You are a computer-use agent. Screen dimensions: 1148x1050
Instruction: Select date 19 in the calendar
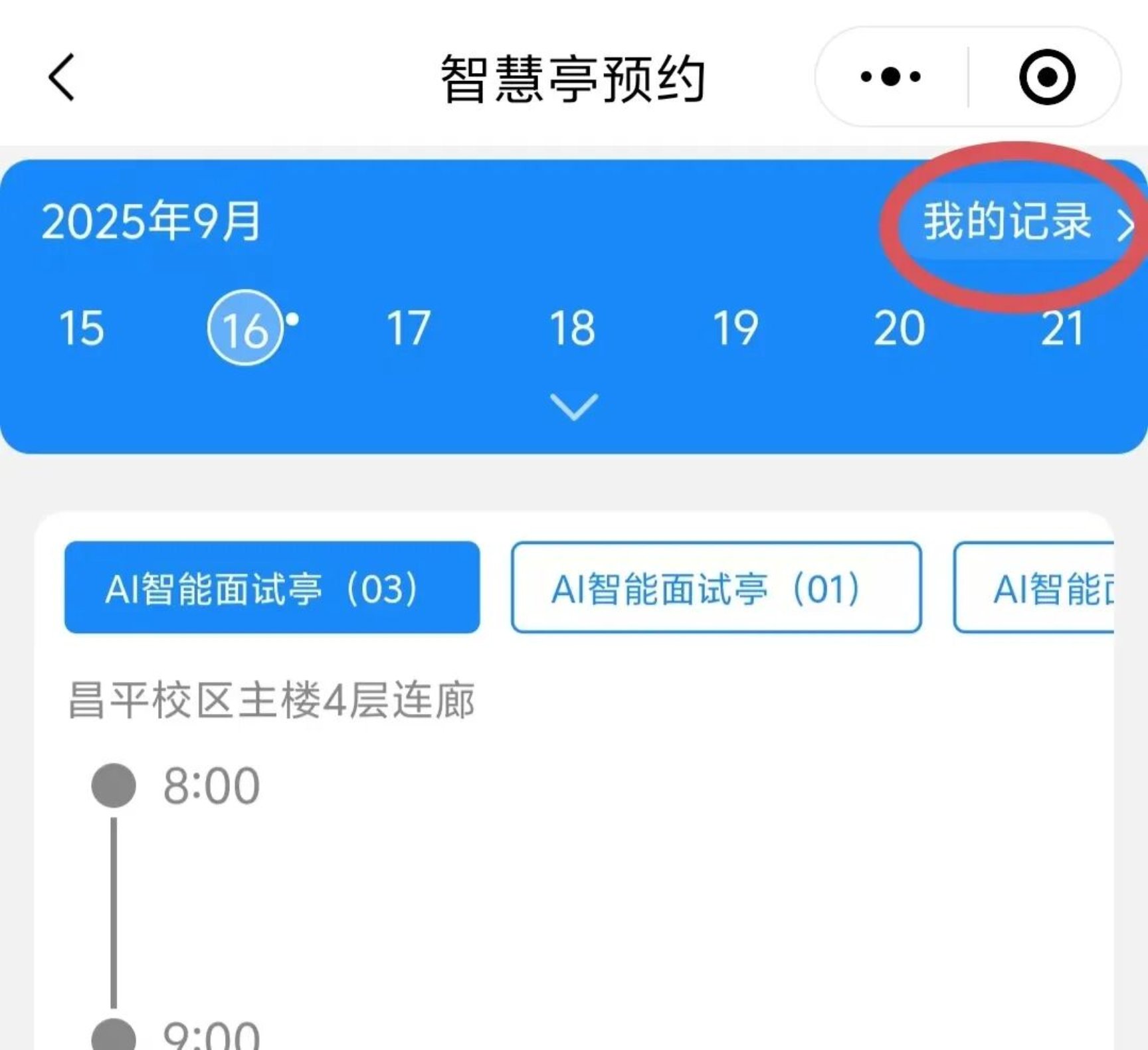(735, 328)
